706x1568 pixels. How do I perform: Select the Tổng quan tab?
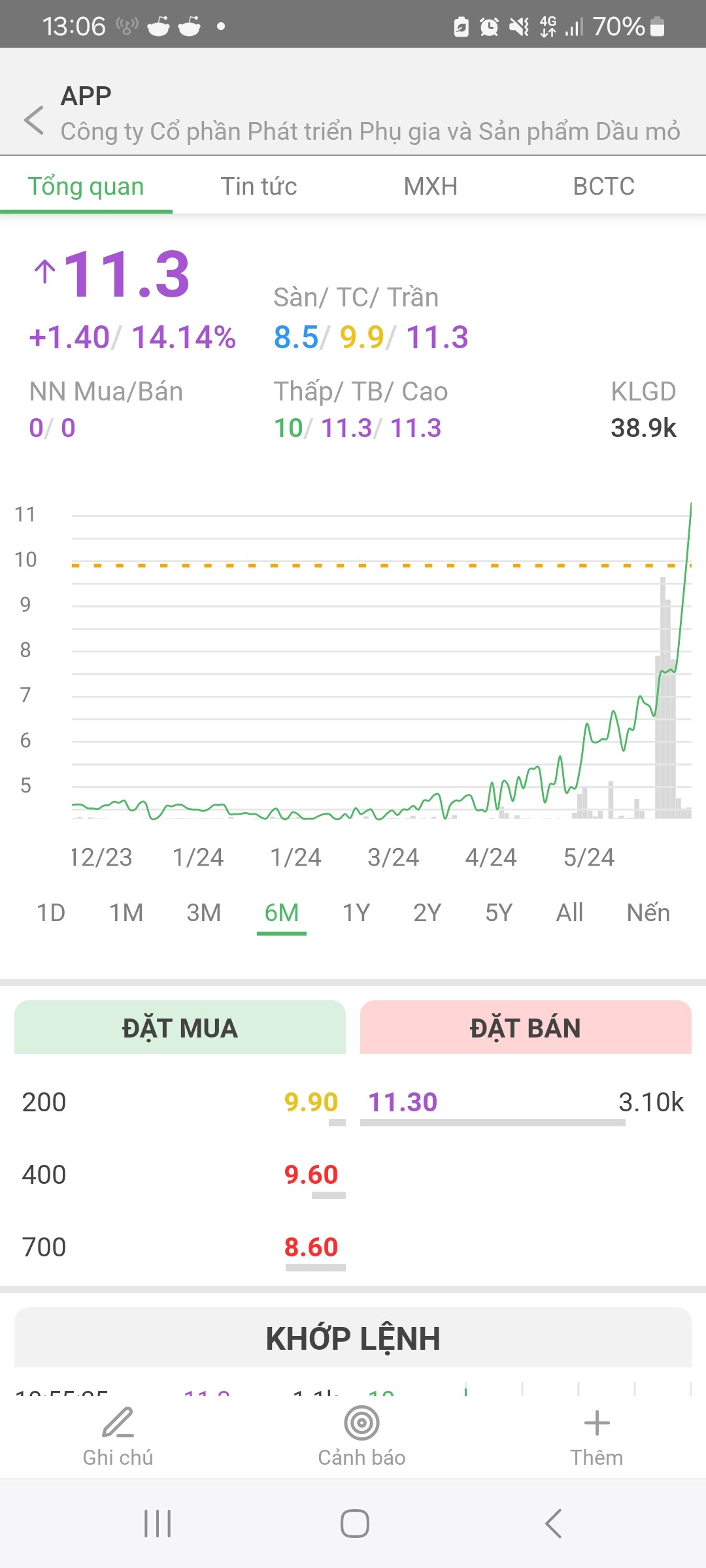tap(86, 187)
